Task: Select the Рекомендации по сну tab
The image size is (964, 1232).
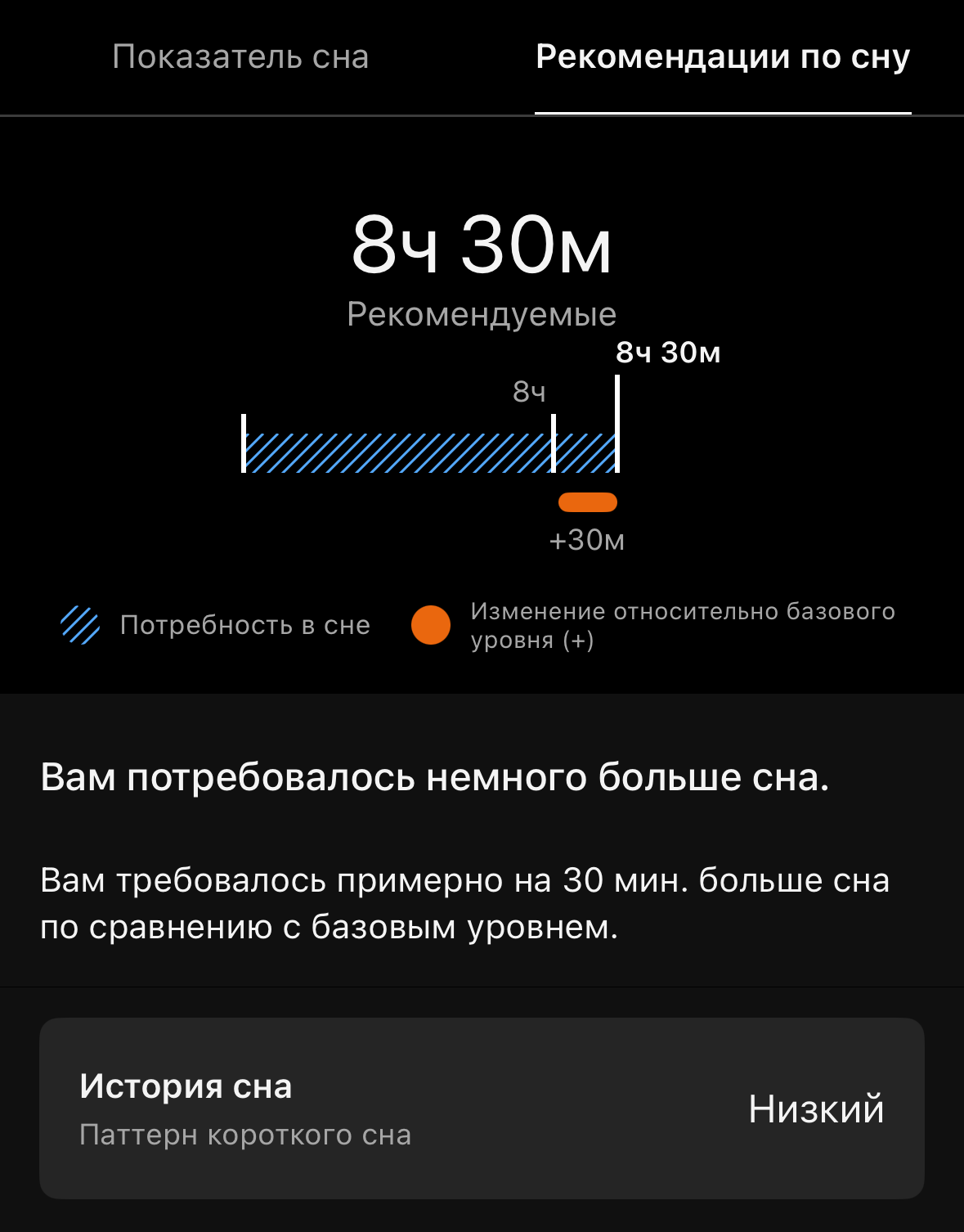Action: (x=723, y=57)
